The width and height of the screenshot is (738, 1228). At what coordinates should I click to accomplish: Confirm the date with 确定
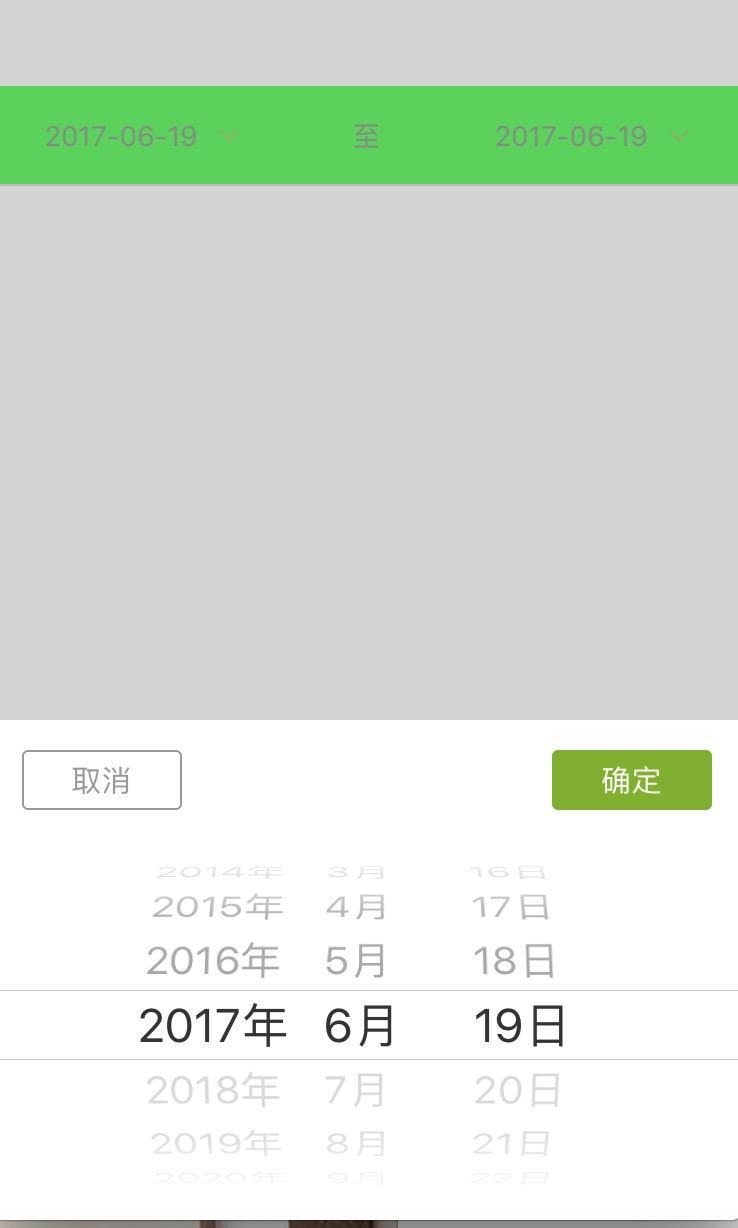[x=631, y=780]
